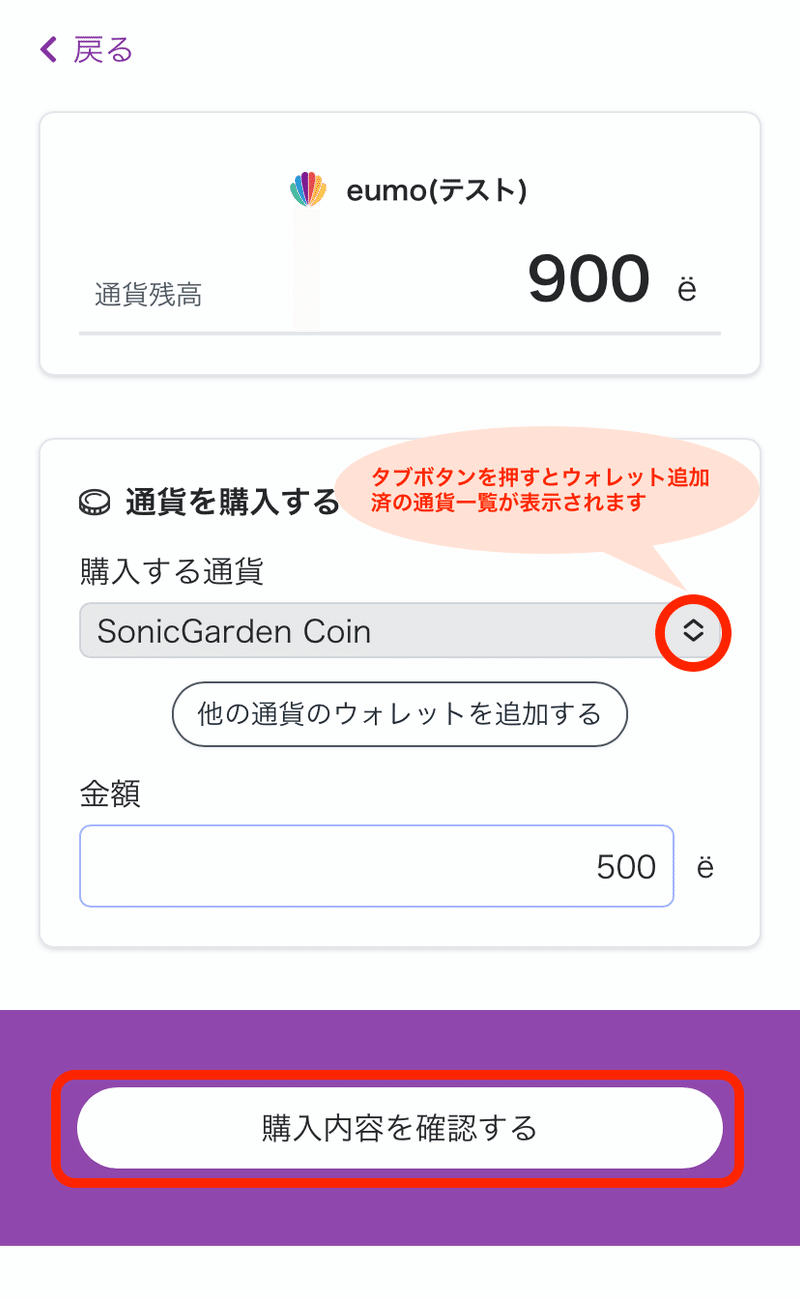The width and height of the screenshot is (800, 1299).
Task: Open the SonicGarden Coin currency dropdown
Action: pyautogui.click(x=400, y=631)
